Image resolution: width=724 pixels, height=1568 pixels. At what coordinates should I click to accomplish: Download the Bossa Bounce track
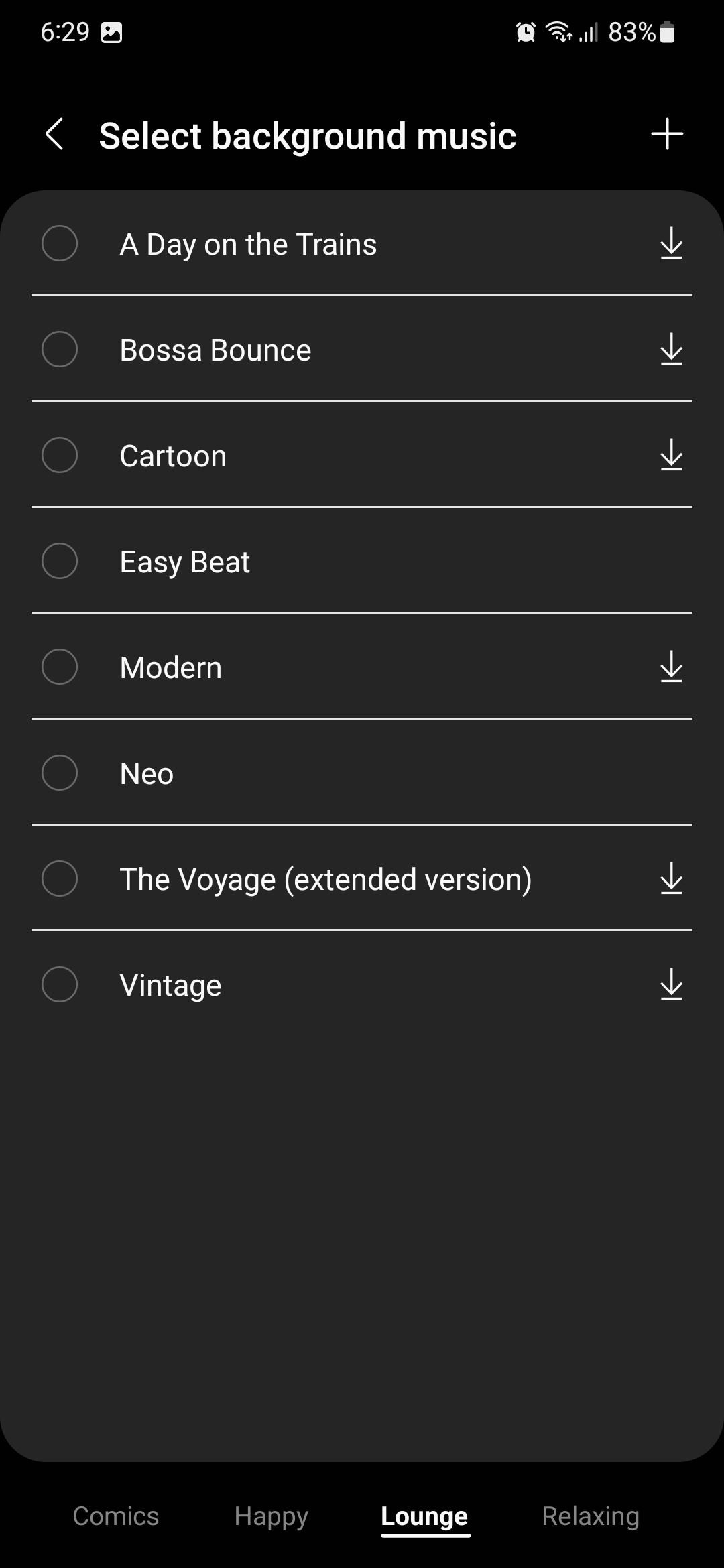pyautogui.click(x=671, y=349)
